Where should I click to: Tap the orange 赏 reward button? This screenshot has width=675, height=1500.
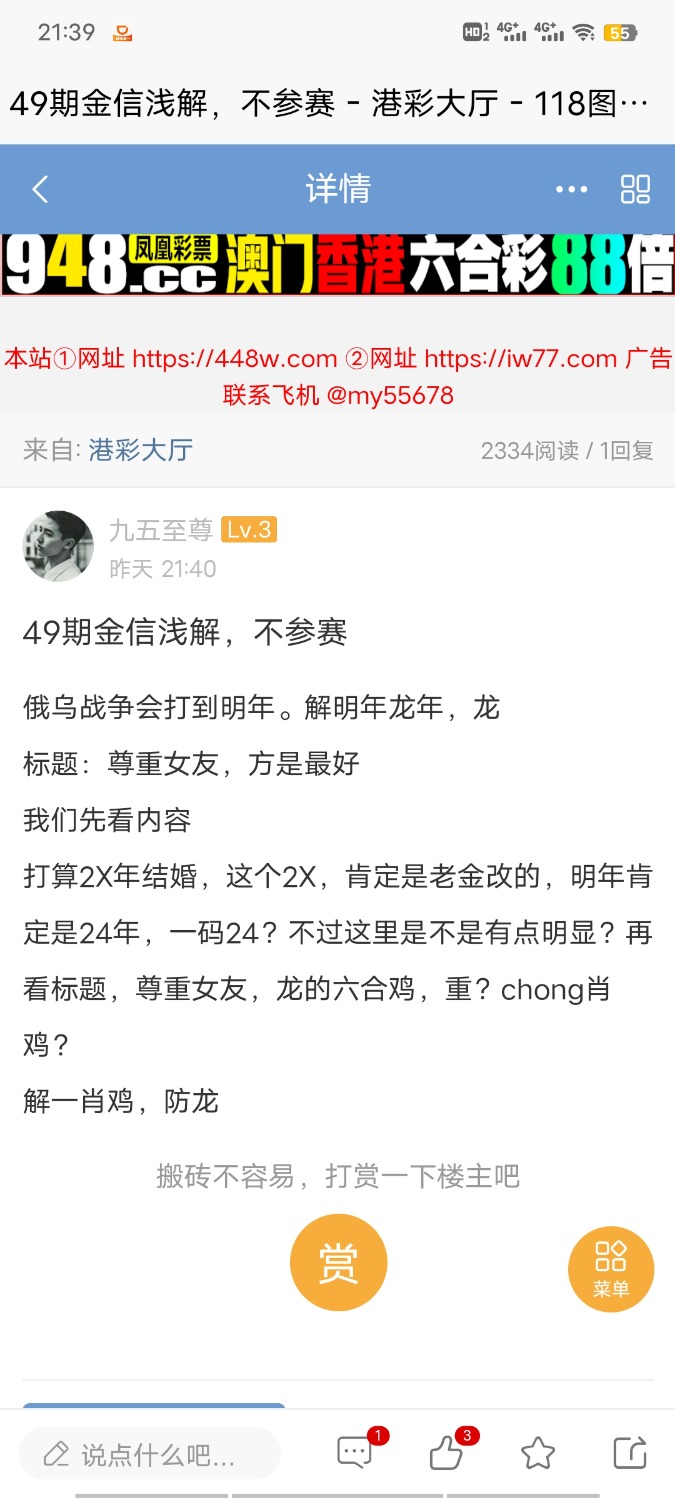[338, 1262]
